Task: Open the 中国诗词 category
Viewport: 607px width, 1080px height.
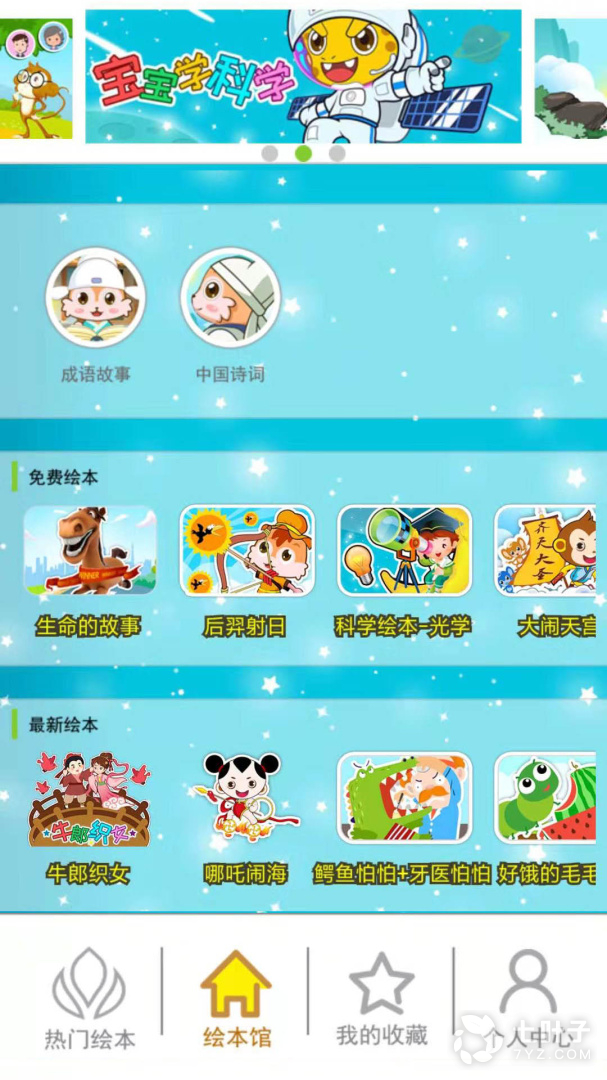Action: pyautogui.click(x=230, y=298)
